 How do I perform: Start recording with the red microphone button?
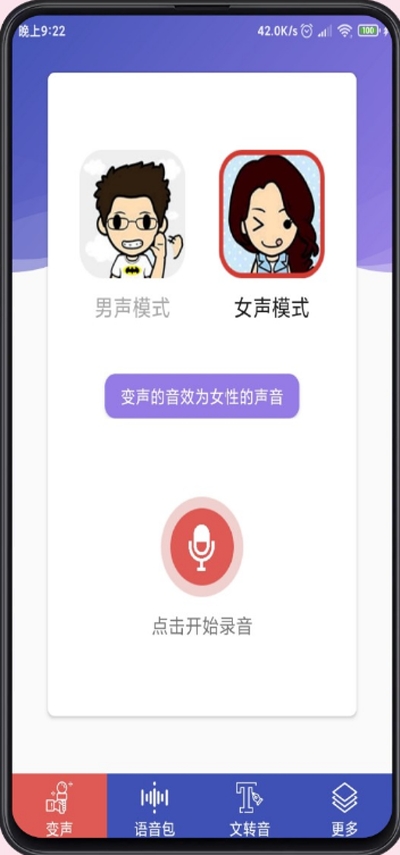pyautogui.click(x=202, y=547)
